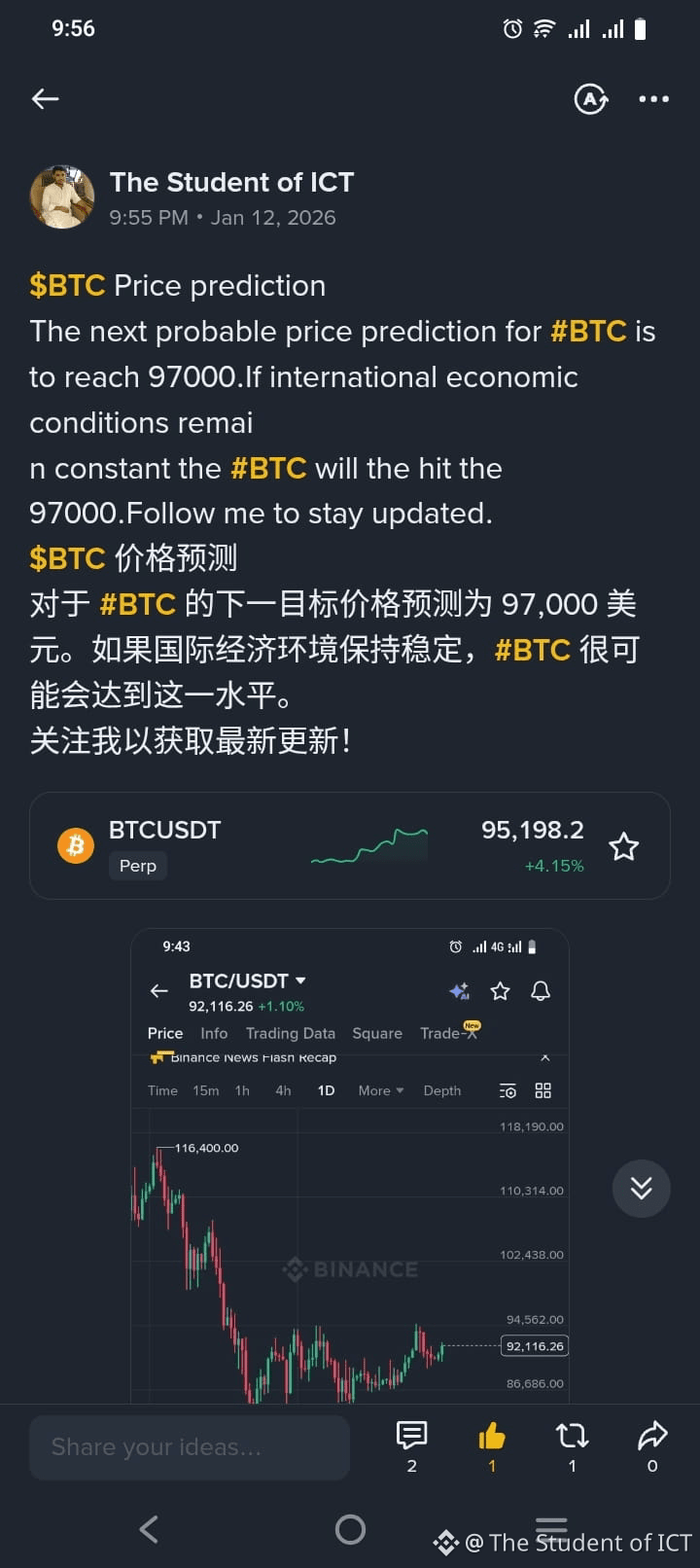Visit The Student of ICT profile
700x1568 pixels.
[x=232, y=182]
